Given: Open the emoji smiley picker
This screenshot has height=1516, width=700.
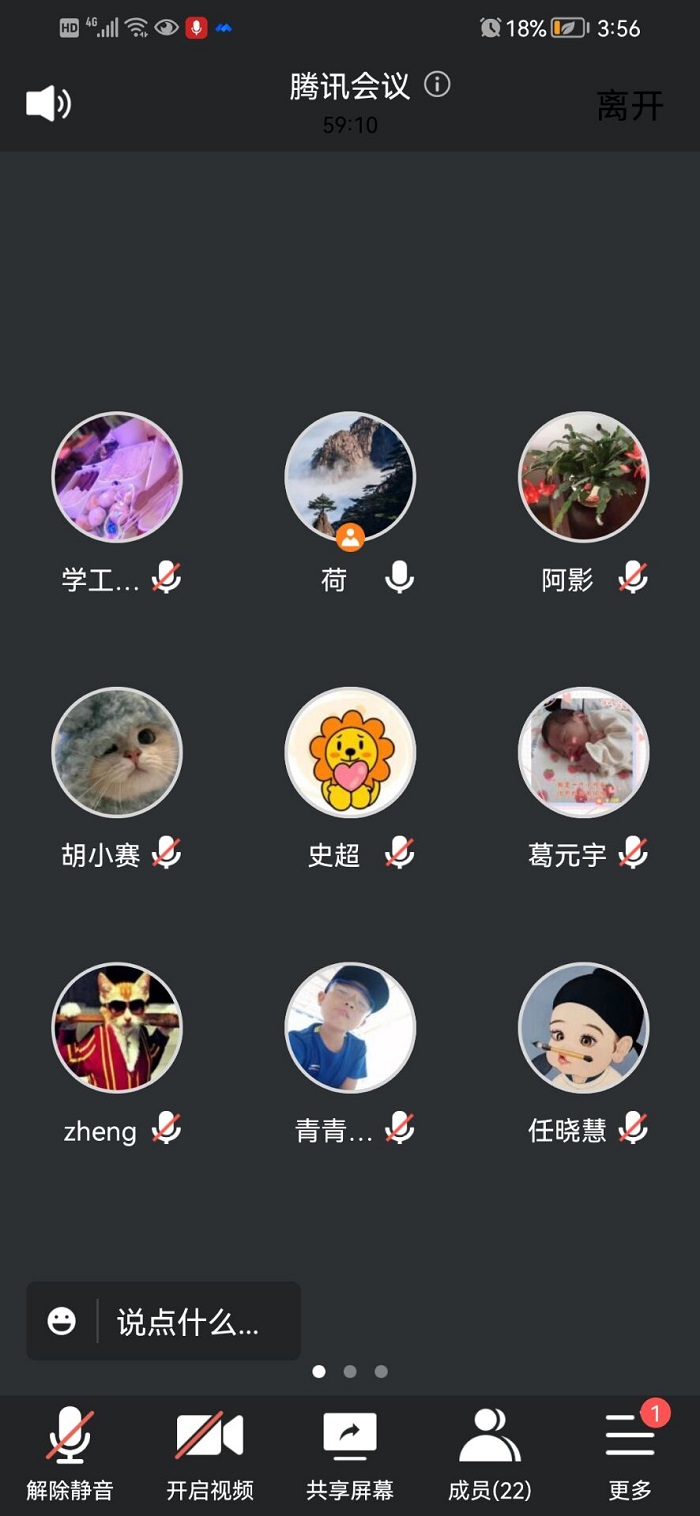Looking at the screenshot, I should 62,1322.
